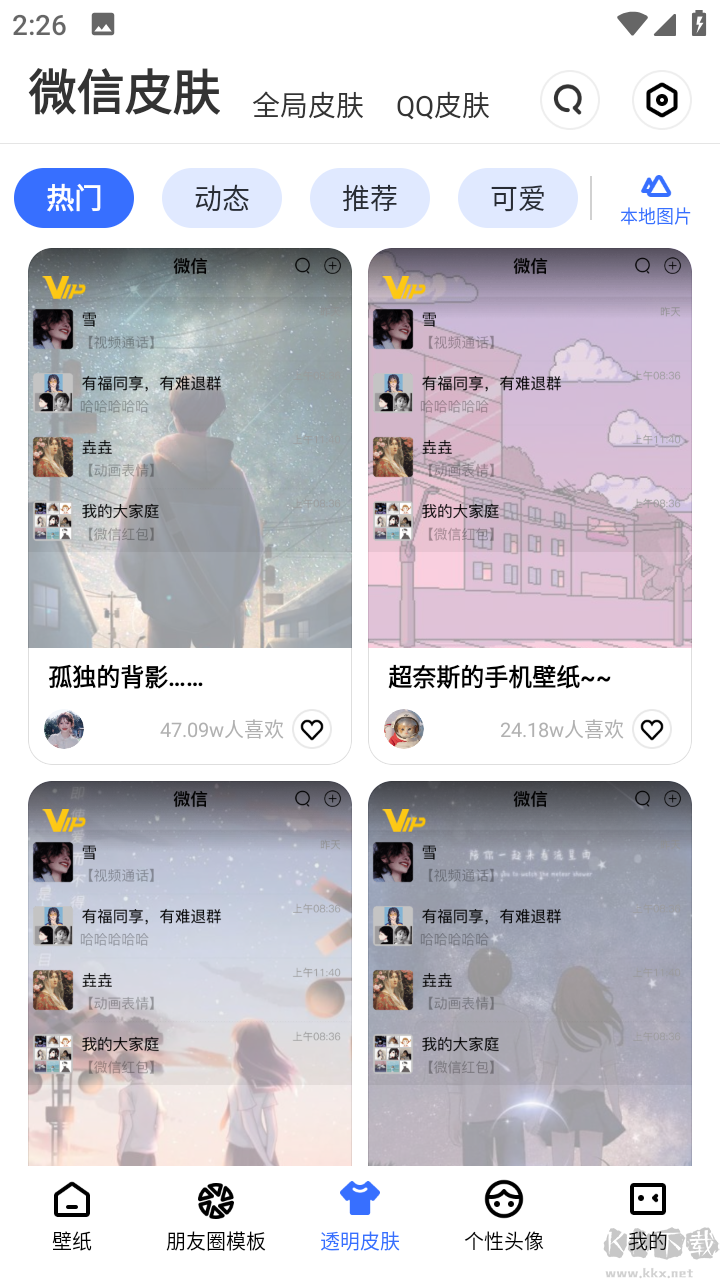Click the magnifier inside the 孤独的背影 preview

[302, 266]
